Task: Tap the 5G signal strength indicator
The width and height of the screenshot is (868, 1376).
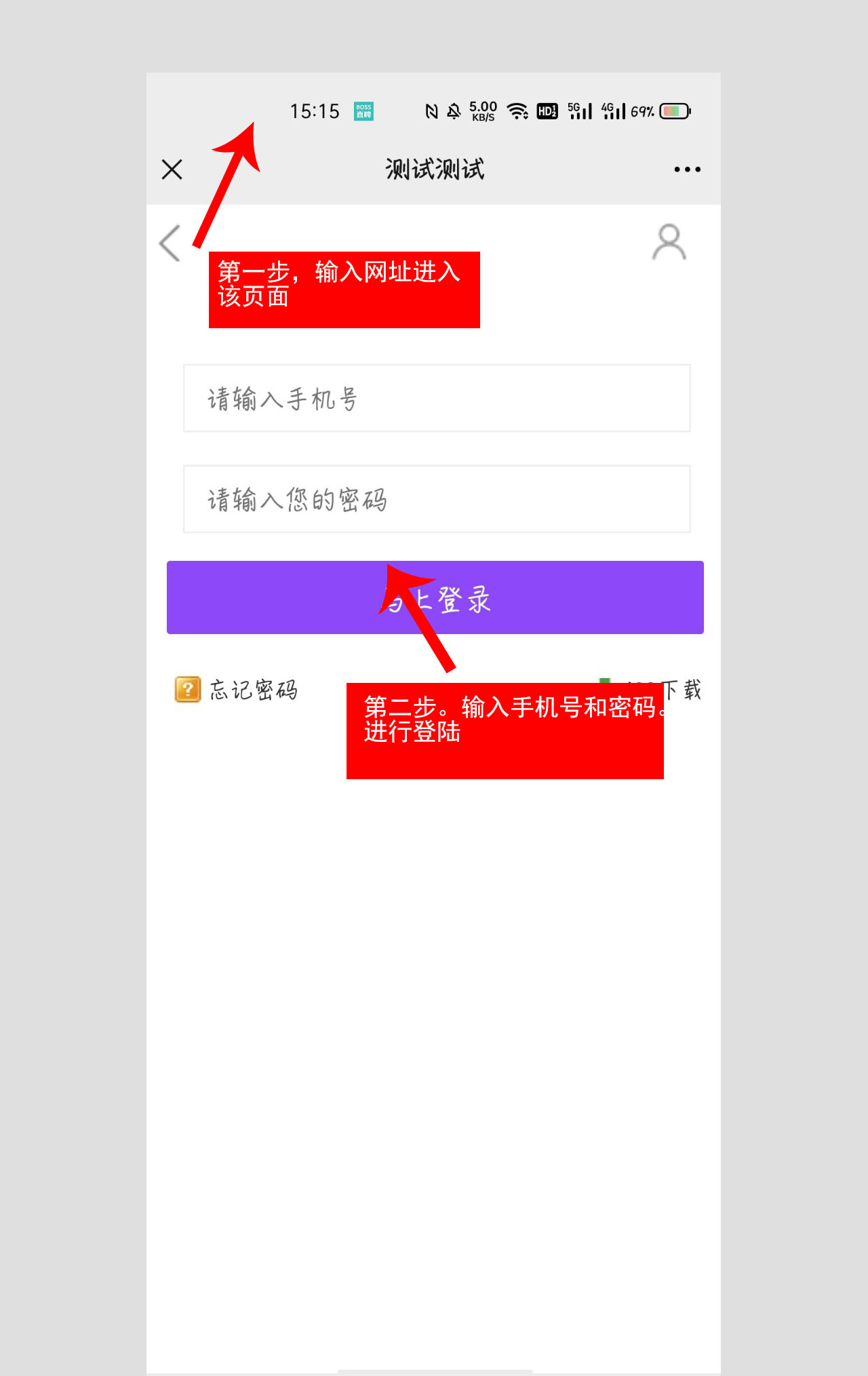Action: point(581,111)
